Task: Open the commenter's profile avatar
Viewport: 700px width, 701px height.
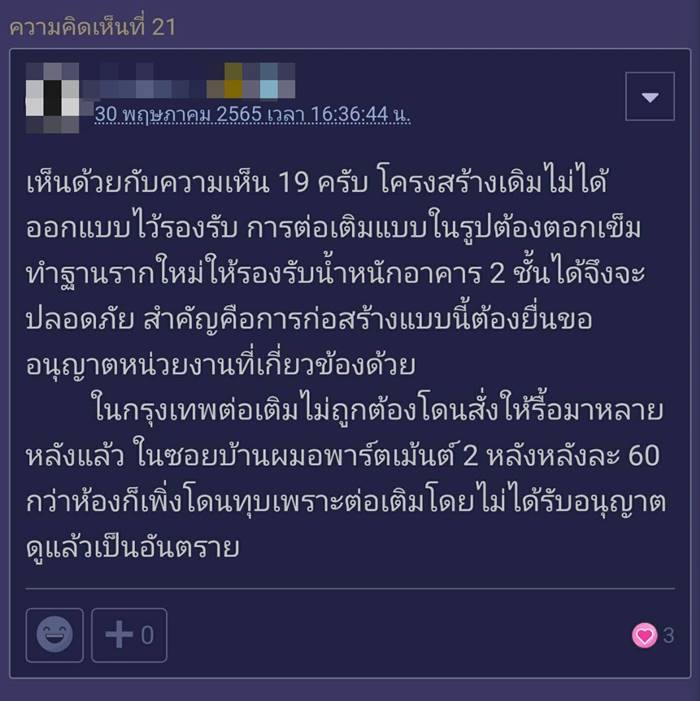Action: 52,97
